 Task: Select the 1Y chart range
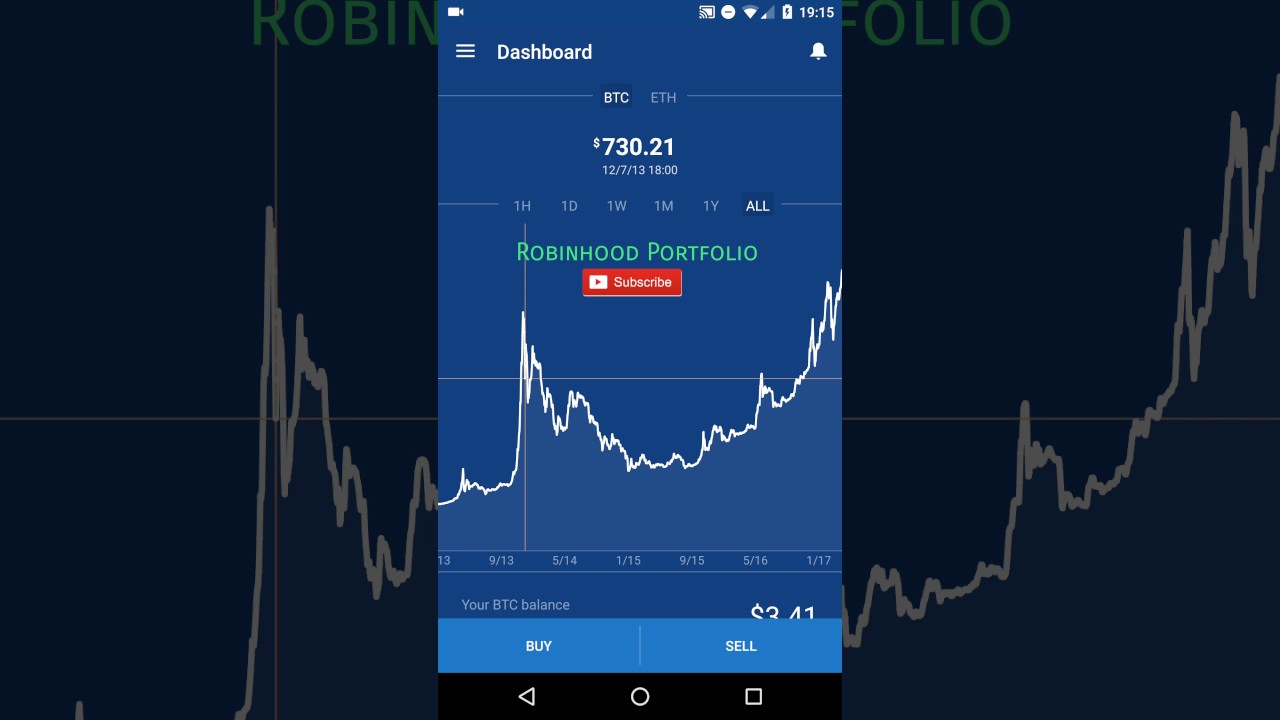pos(710,206)
